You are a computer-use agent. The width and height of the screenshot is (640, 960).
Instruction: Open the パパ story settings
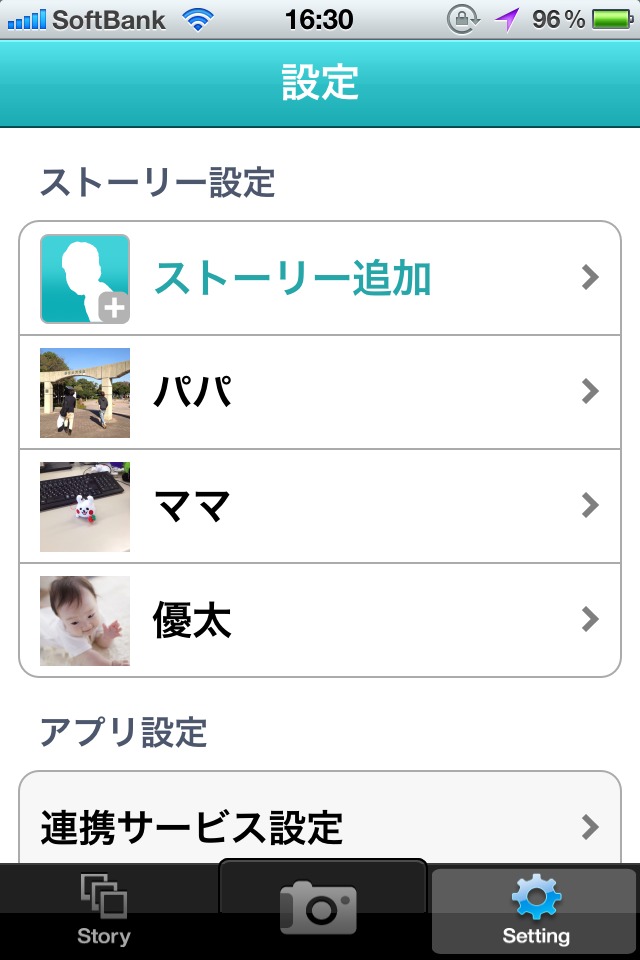[x=320, y=392]
